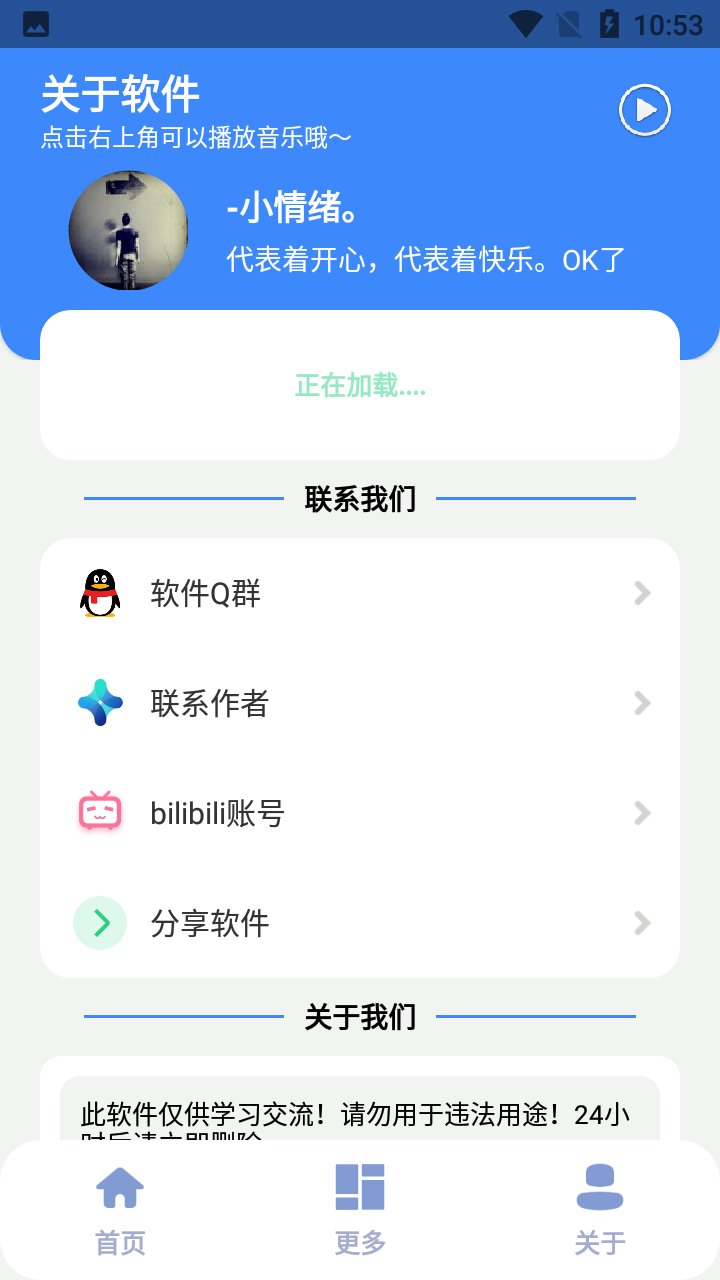Play music with the top-right play icon
This screenshot has width=720, height=1280.
[x=645, y=110]
